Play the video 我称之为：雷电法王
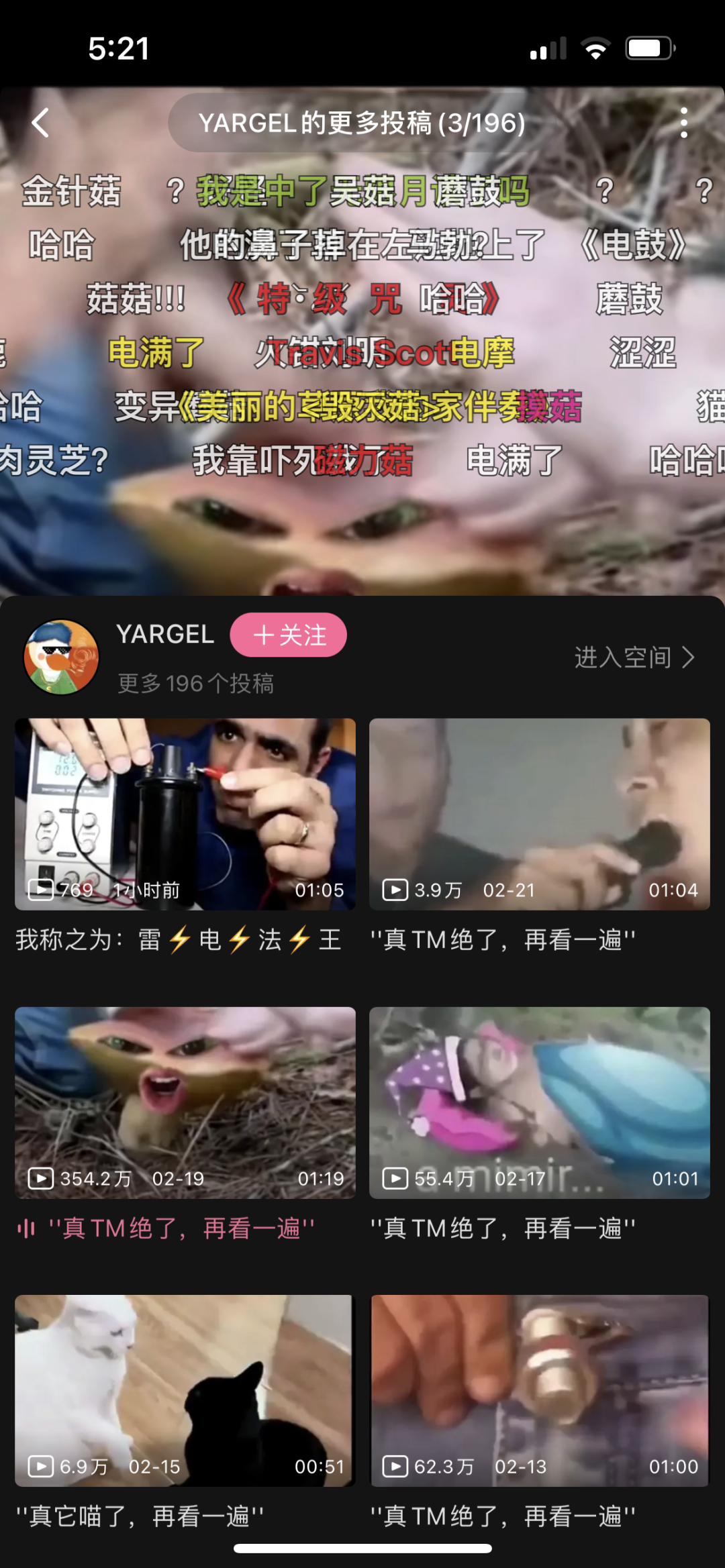725x1568 pixels. 185,814
